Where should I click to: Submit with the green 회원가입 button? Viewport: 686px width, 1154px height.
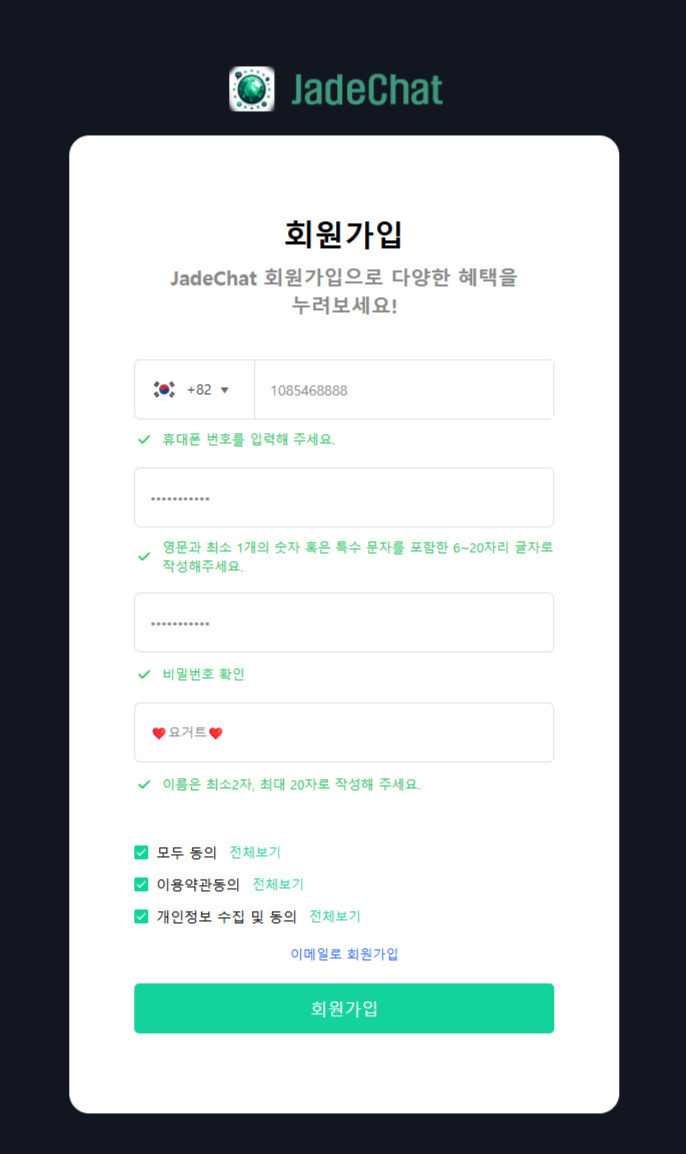tap(344, 1008)
